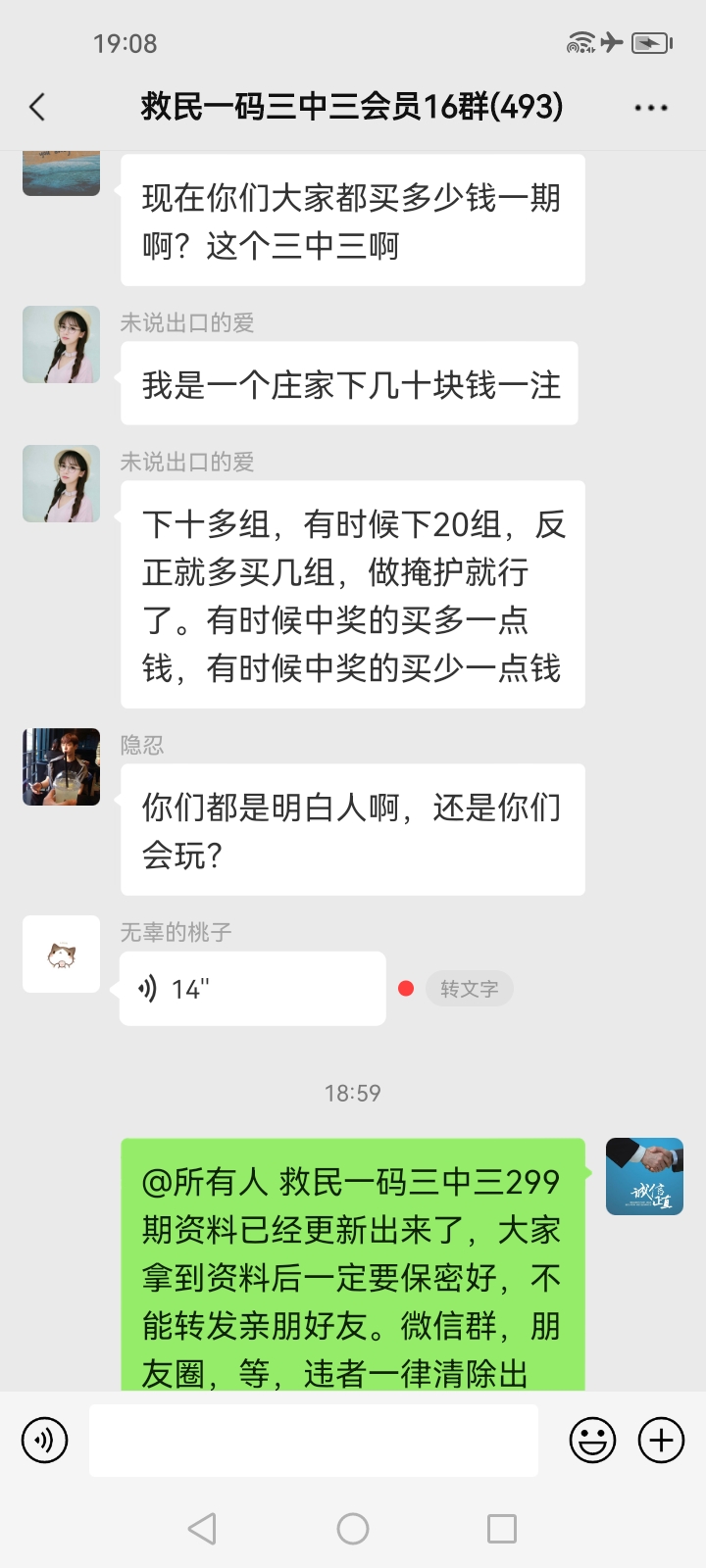Viewport: 706px width, 1568px height.
Task: Open the system recent apps view
Action: click(501, 1529)
